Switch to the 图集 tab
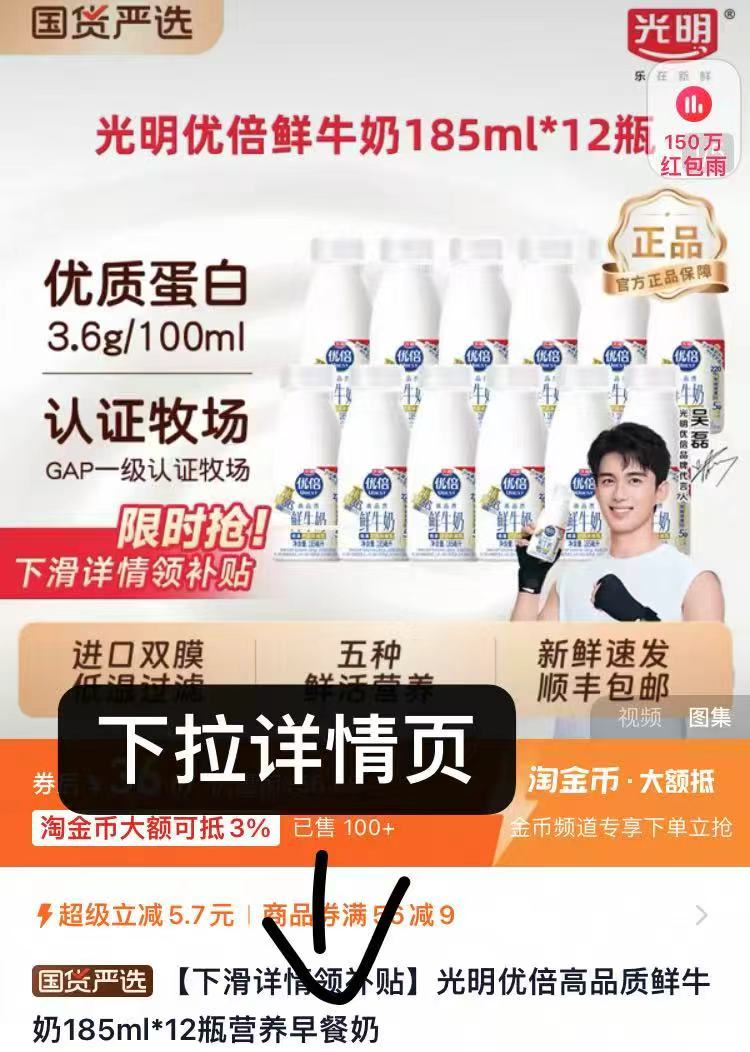 pos(709,717)
